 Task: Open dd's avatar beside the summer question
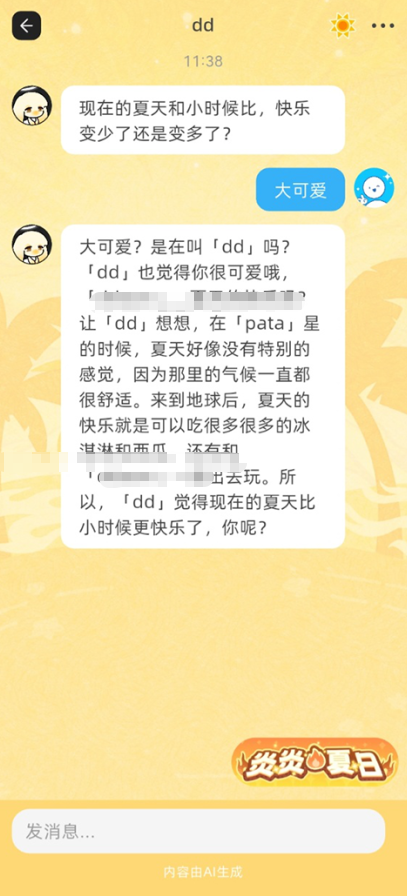(x=32, y=106)
